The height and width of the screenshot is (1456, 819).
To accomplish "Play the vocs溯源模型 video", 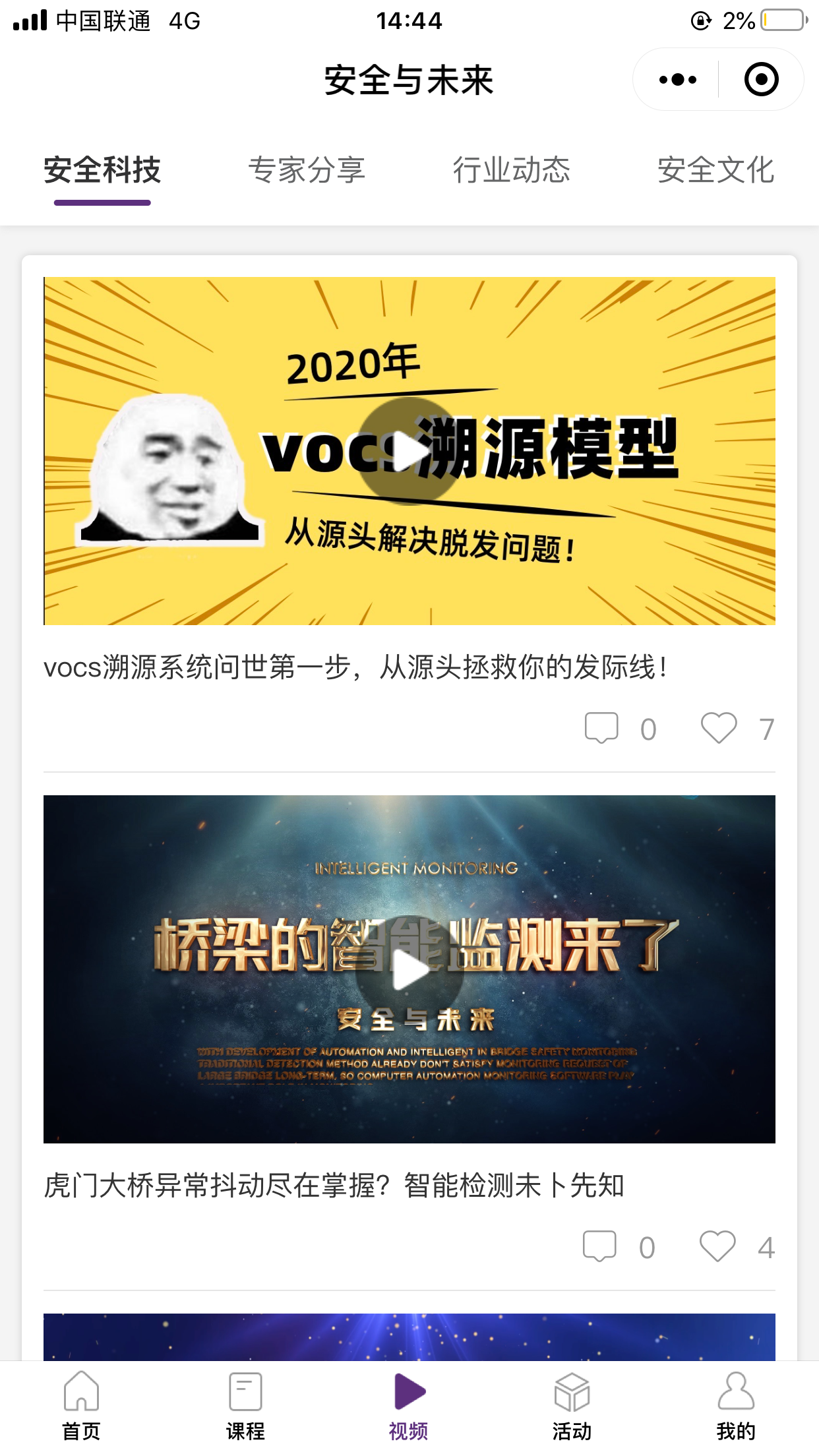I will 409,451.
